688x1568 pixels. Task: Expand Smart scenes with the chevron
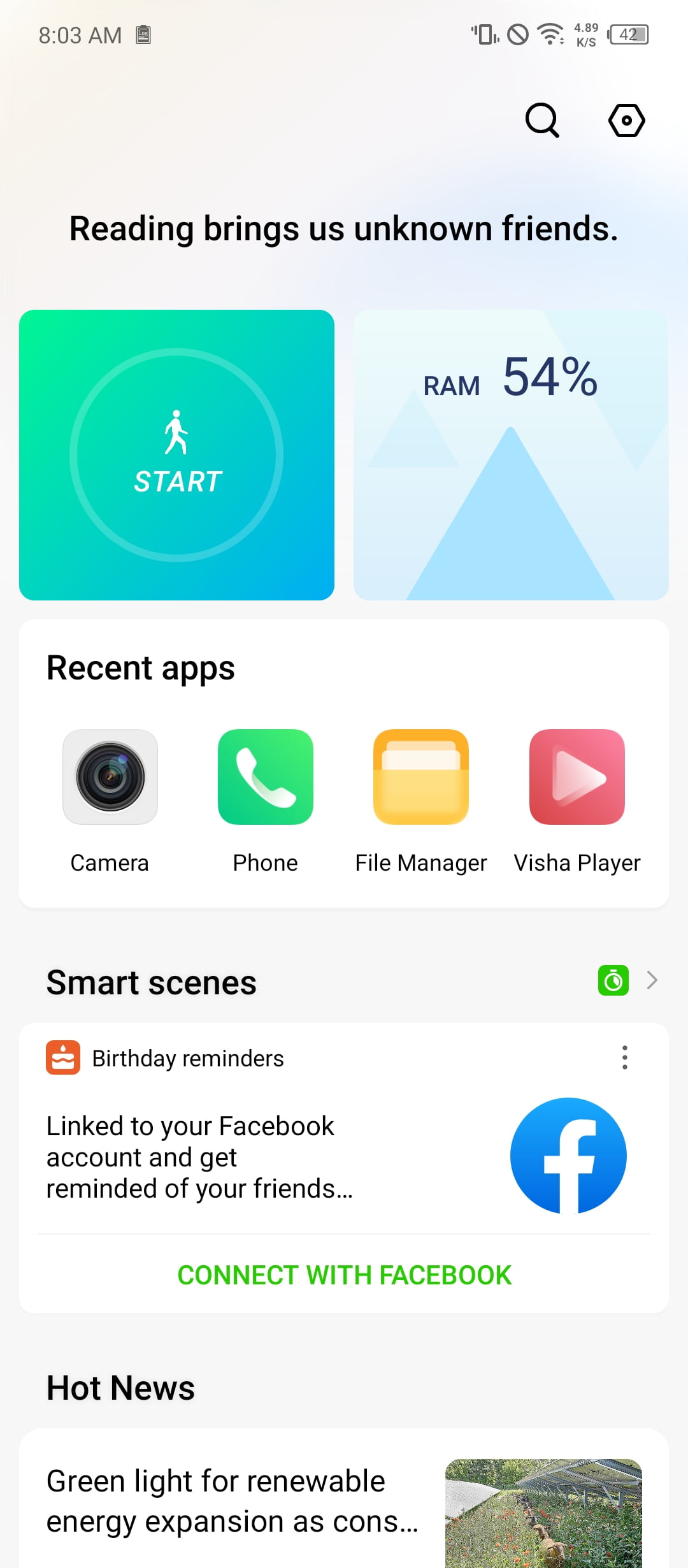click(x=652, y=980)
